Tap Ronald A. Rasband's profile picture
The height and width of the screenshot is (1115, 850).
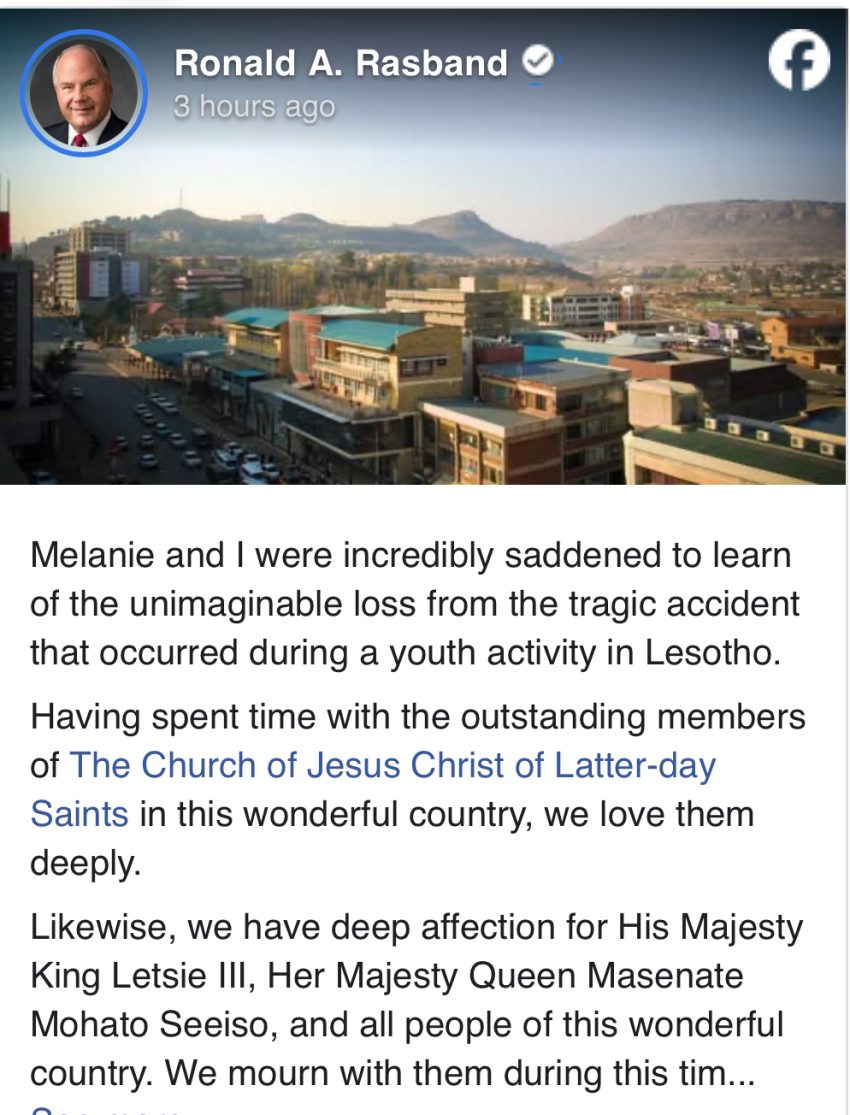coord(84,94)
